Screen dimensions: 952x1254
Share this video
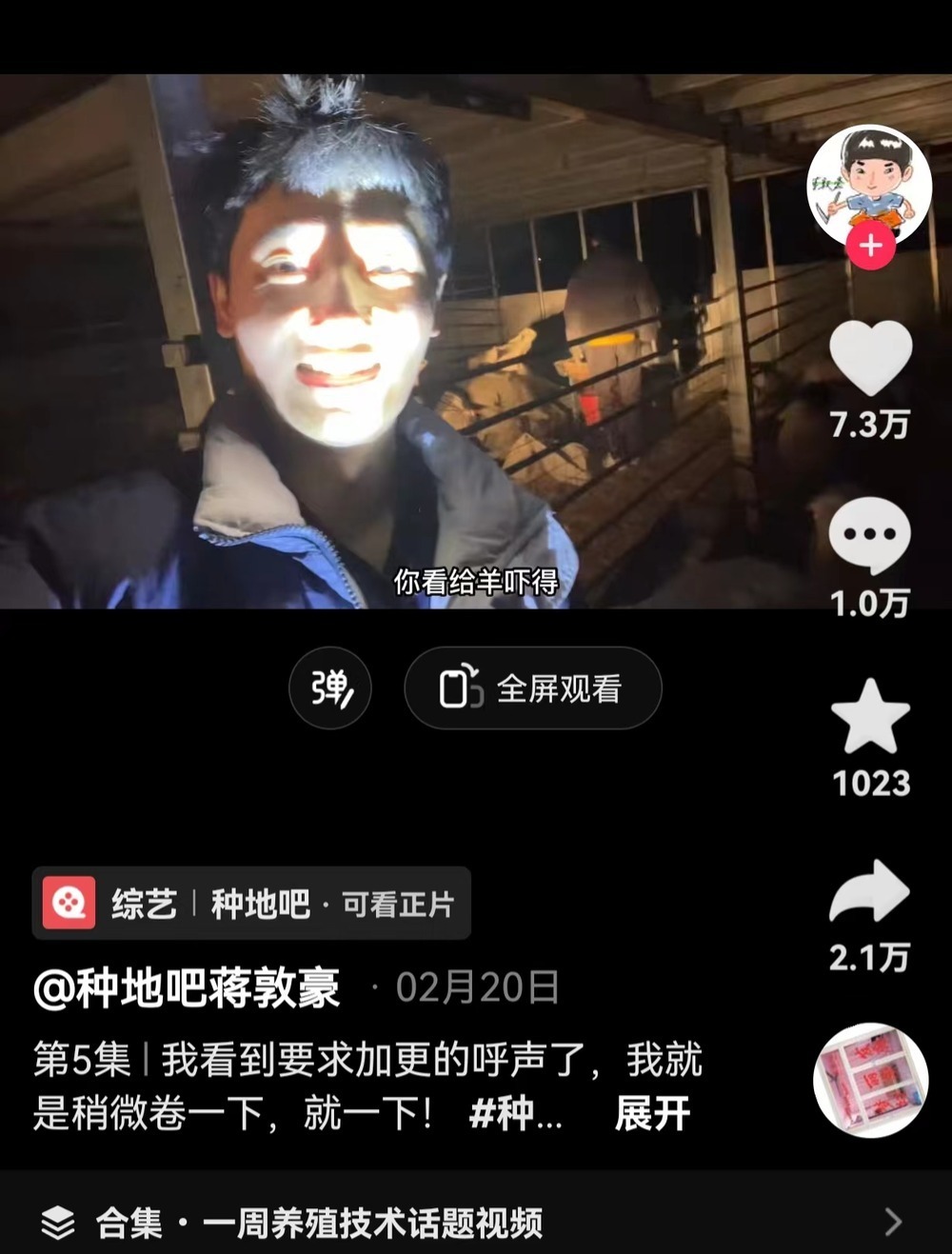pos(870,893)
